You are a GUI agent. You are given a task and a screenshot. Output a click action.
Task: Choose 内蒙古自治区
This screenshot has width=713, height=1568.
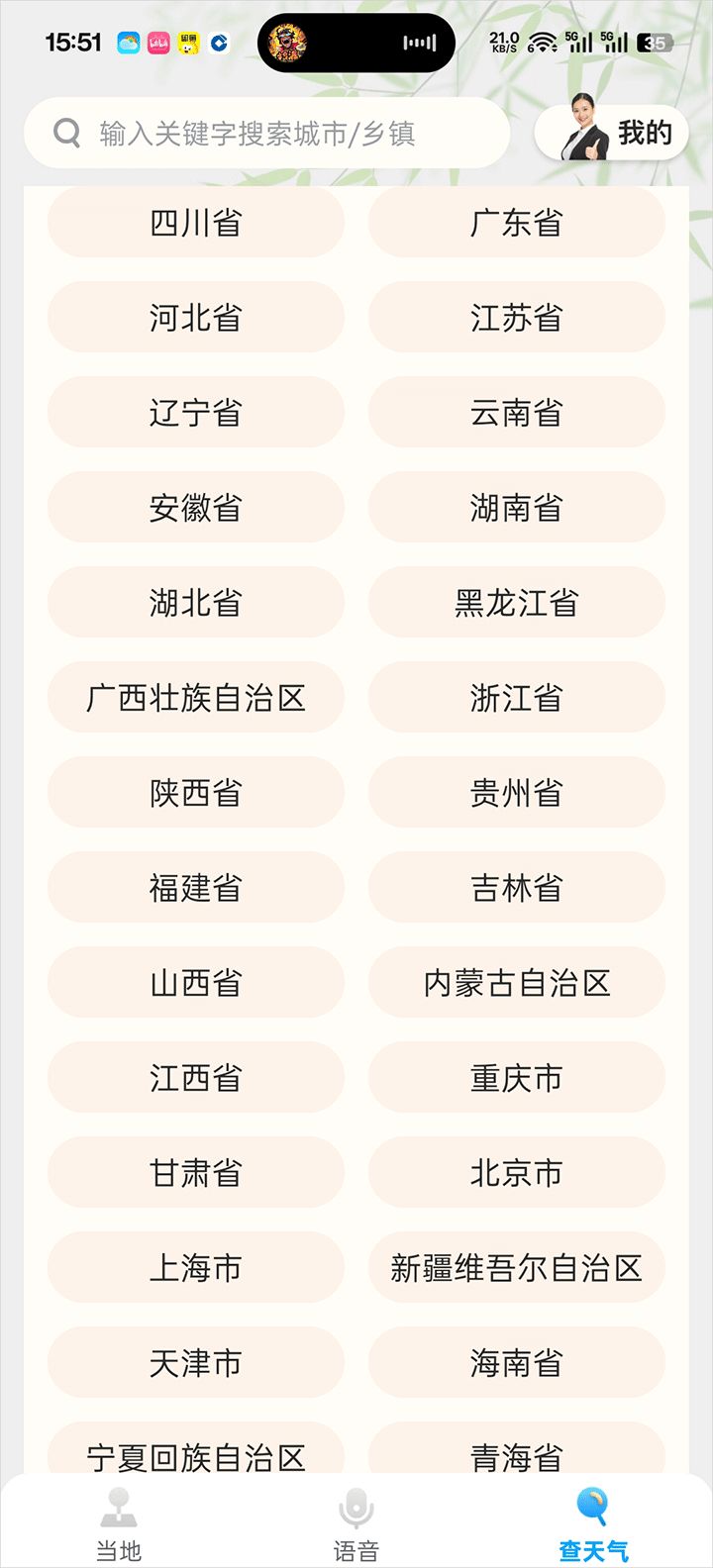[x=516, y=983]
